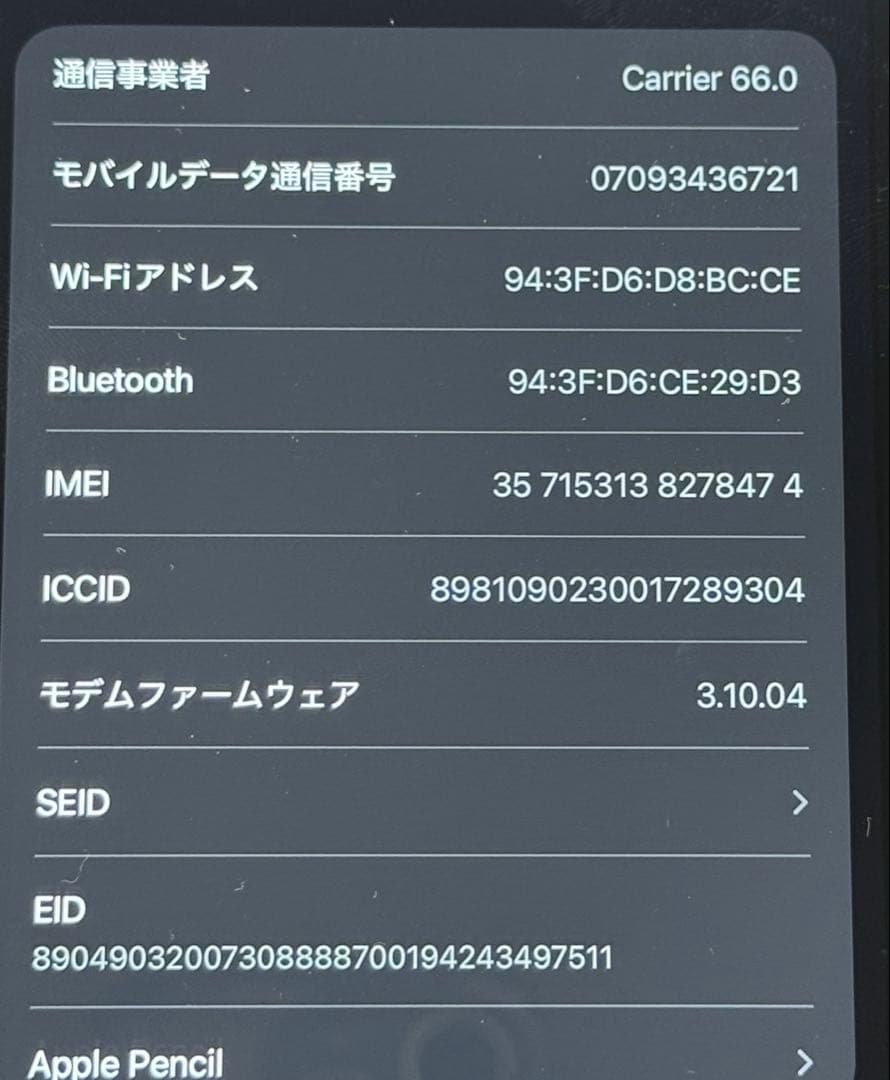Tap the Apple Pencil label

coord(125,1065)
